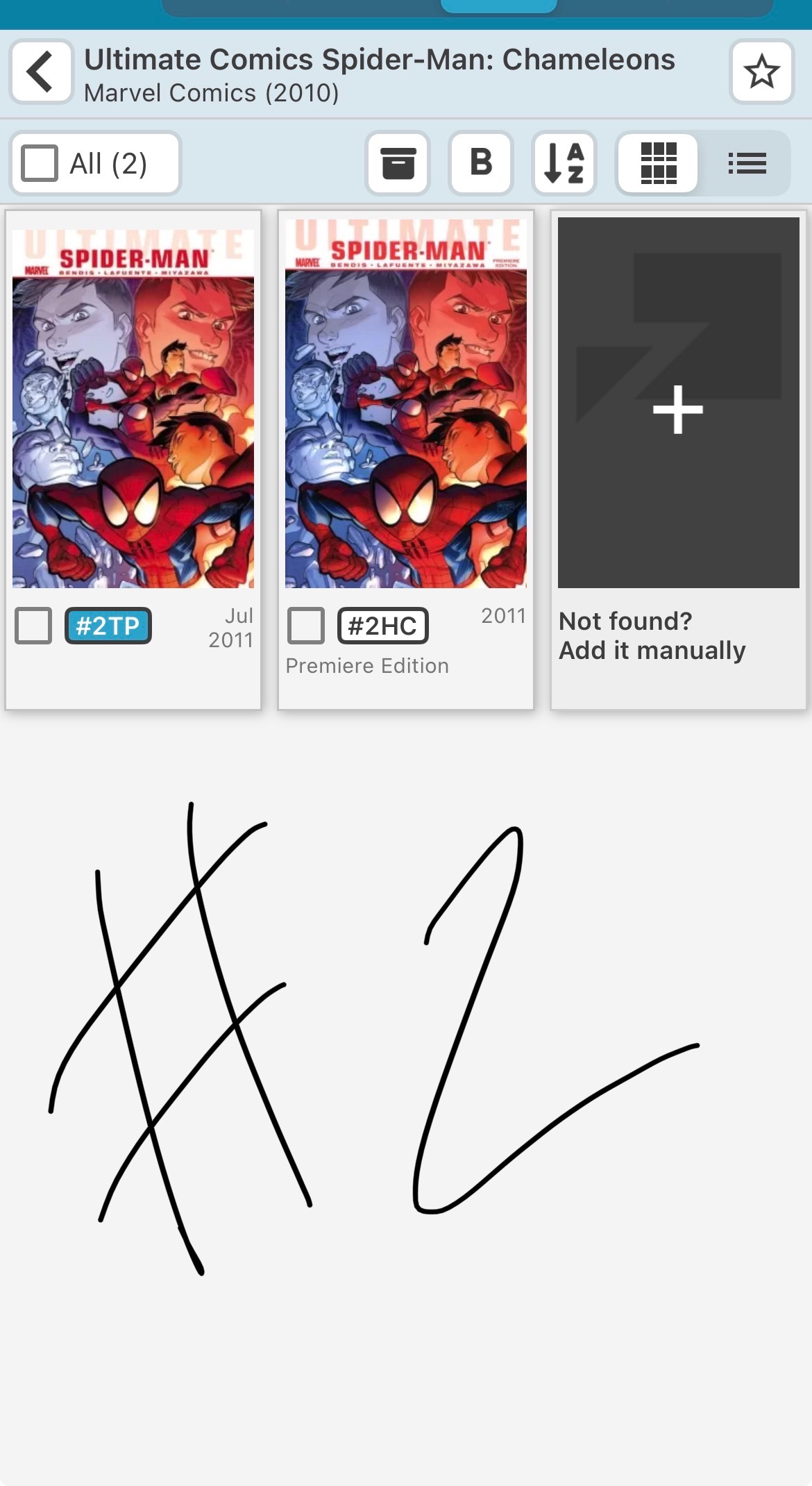Tap the B toolbar button
This screenshot has height=1486, width=812.
481,163
